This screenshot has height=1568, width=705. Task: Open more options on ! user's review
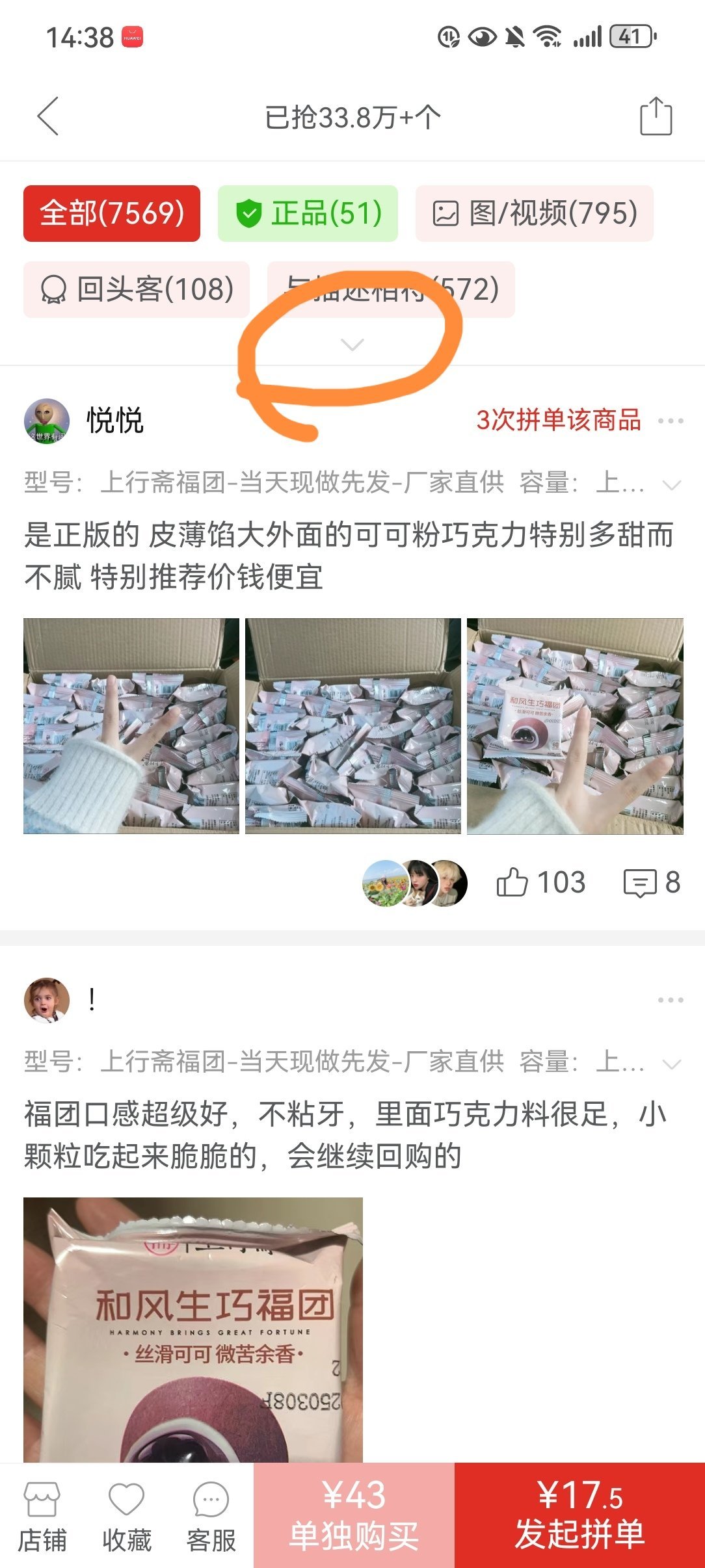(x=670, y=1000)
